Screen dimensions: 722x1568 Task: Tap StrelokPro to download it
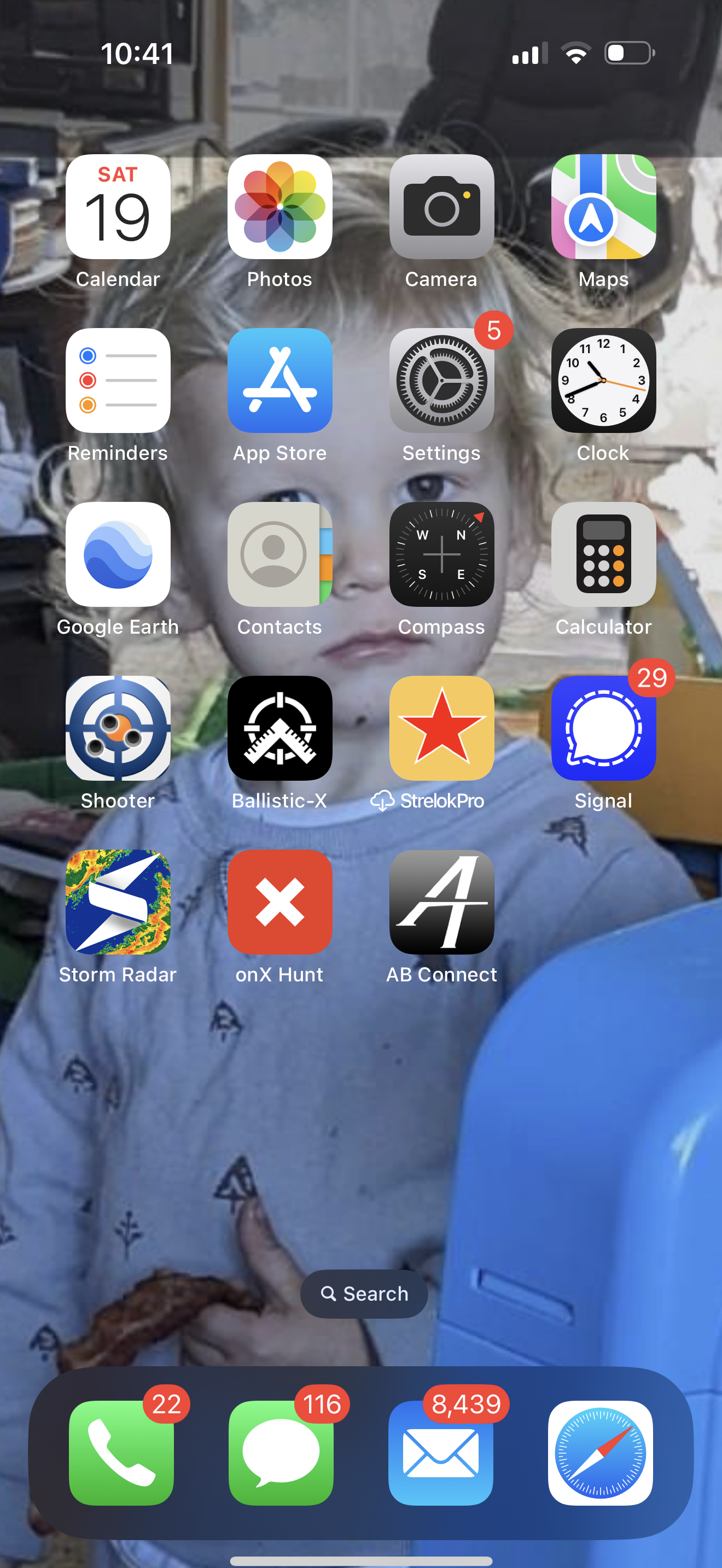click(441, 728)
